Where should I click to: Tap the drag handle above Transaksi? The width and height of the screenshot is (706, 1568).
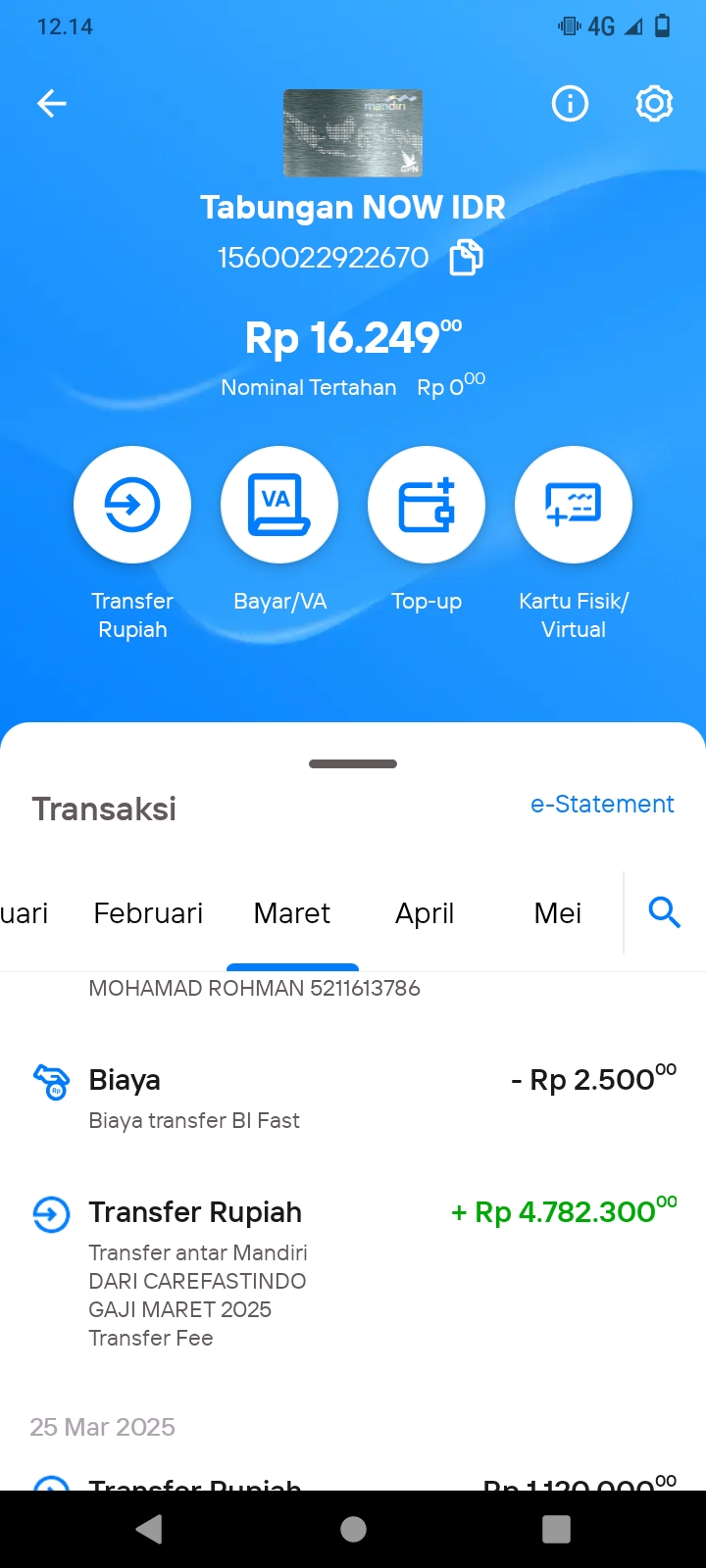(x=353, y=763)
